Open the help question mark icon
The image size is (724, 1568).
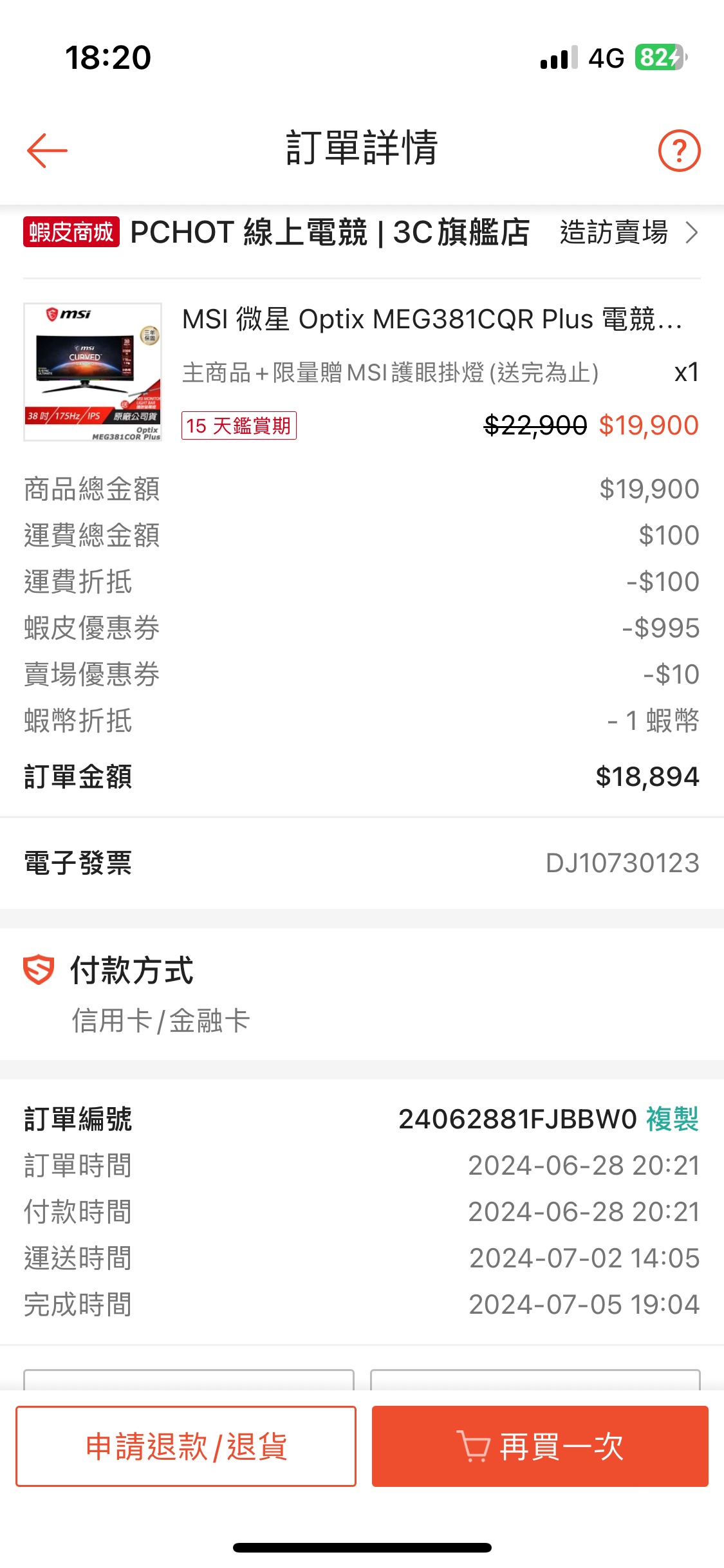(679, 151)
